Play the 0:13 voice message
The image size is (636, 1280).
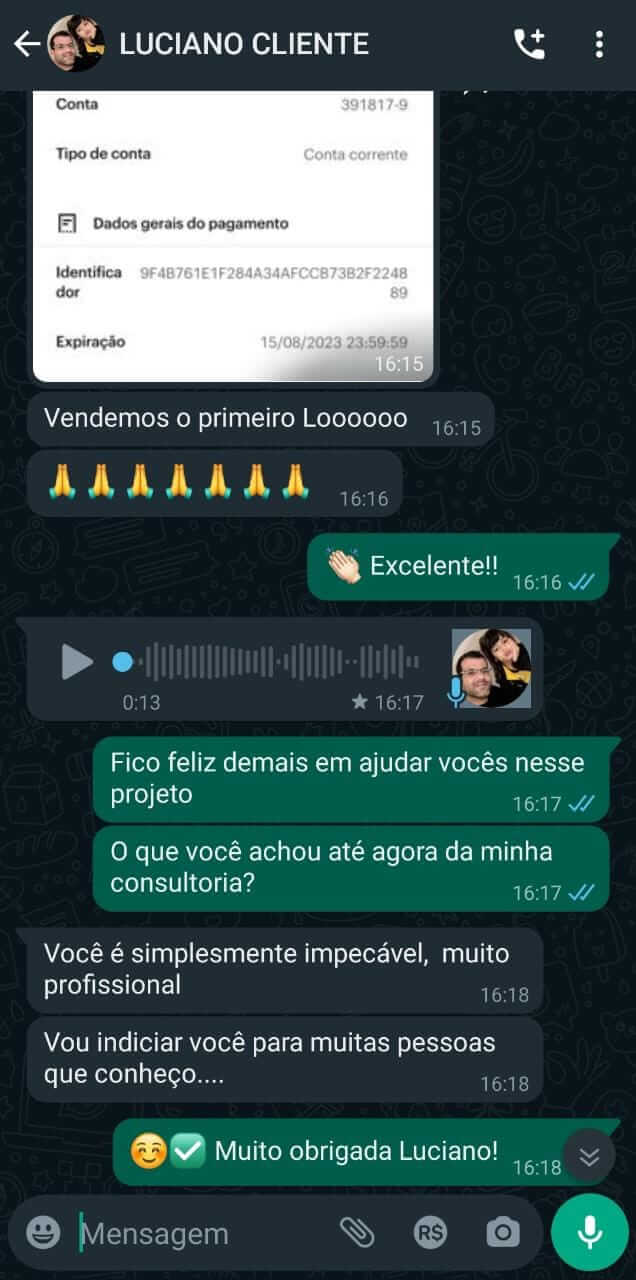77,662
